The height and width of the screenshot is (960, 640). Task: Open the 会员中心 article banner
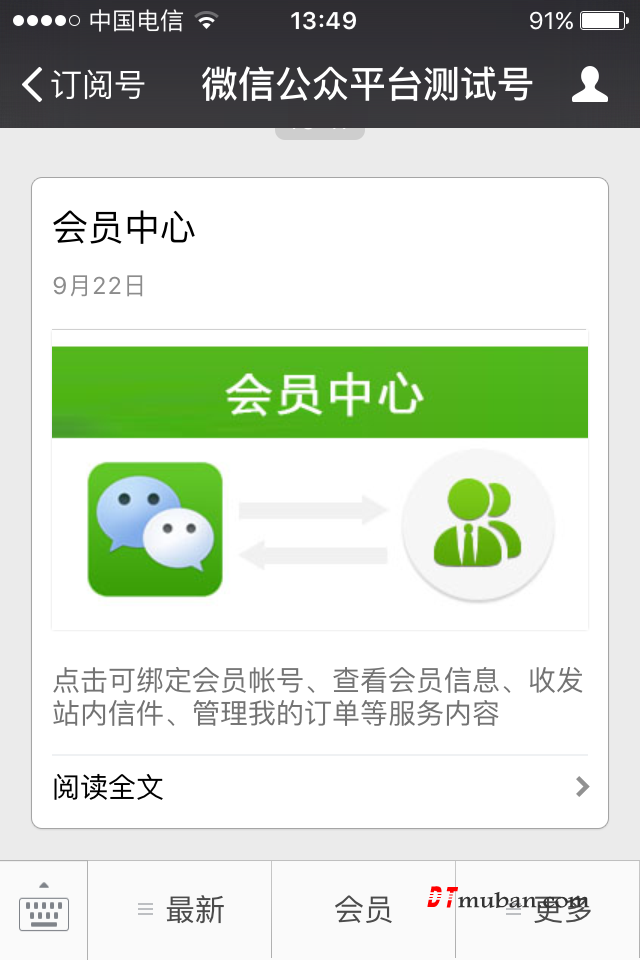tap(320, 480)
